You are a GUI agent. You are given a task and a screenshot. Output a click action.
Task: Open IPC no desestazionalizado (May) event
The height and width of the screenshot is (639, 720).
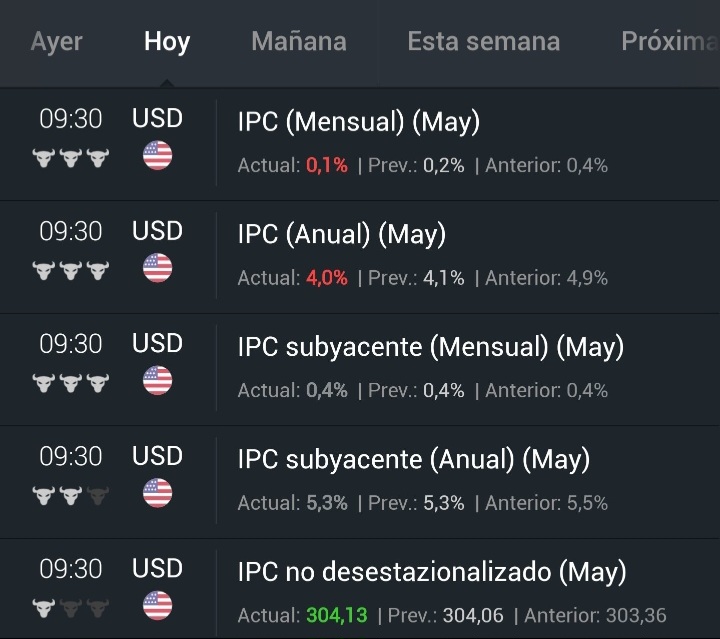432,573
